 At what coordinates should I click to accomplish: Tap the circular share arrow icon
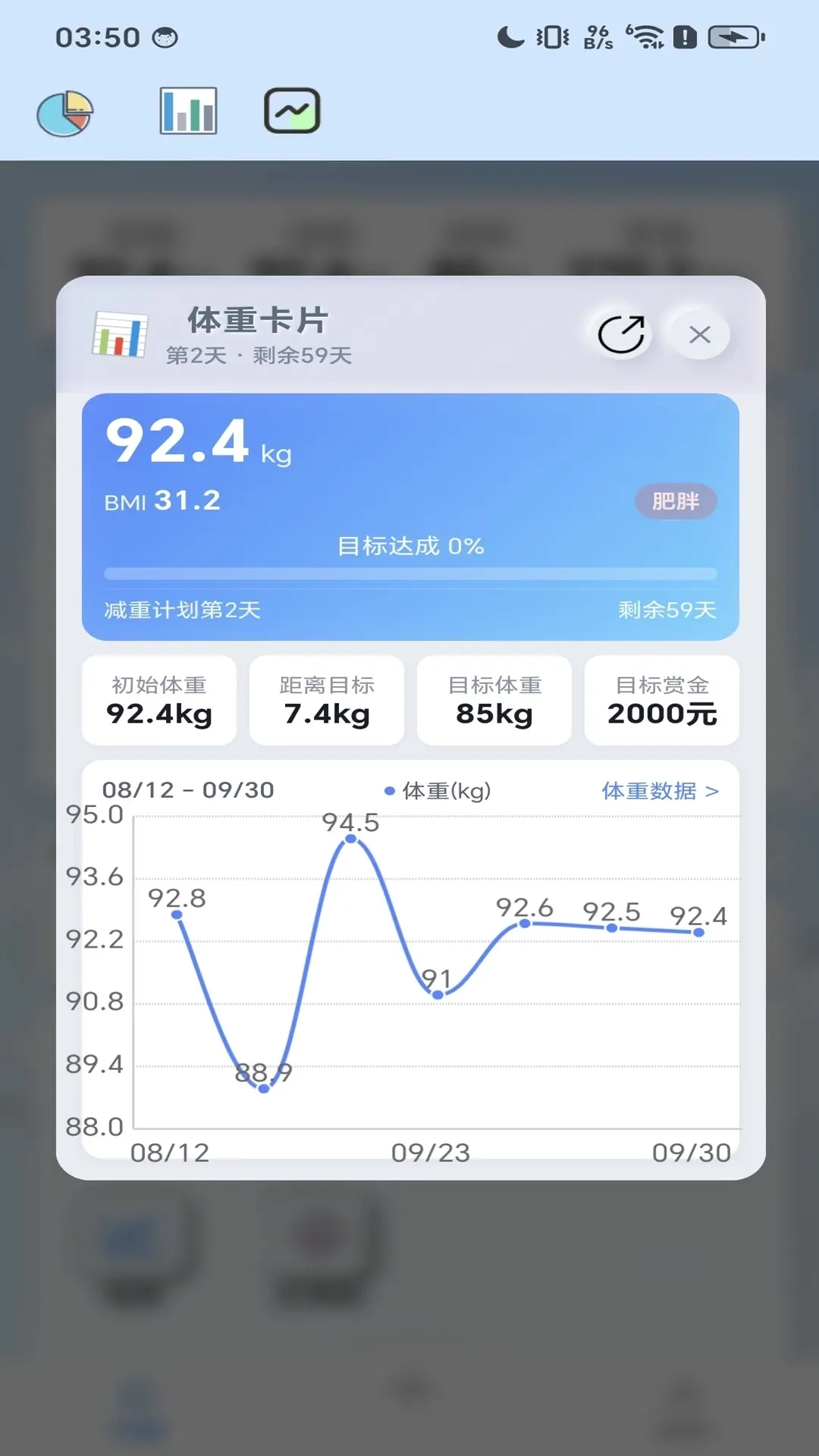622,334
